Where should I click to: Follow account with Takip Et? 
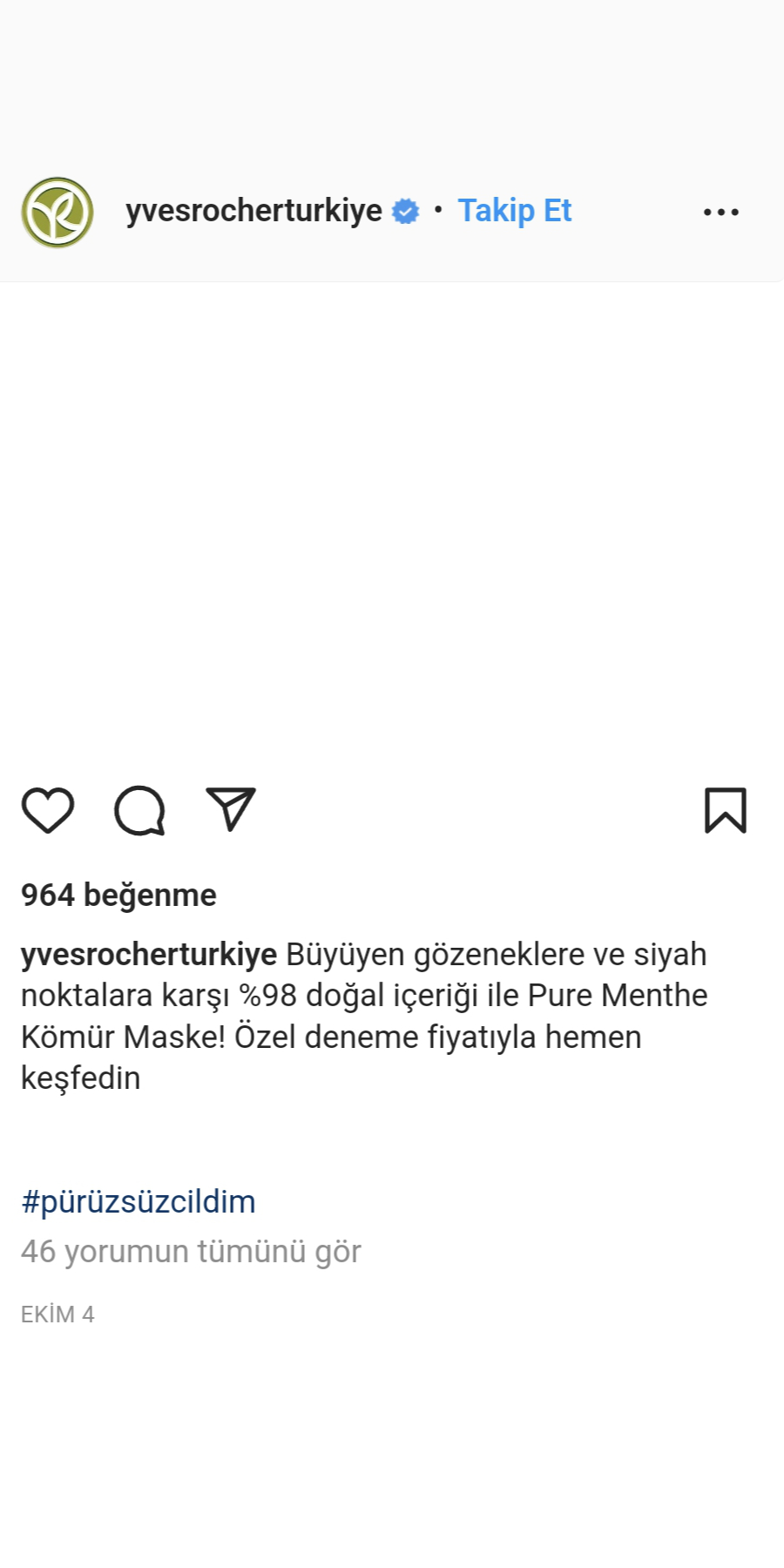click(514, 211)
